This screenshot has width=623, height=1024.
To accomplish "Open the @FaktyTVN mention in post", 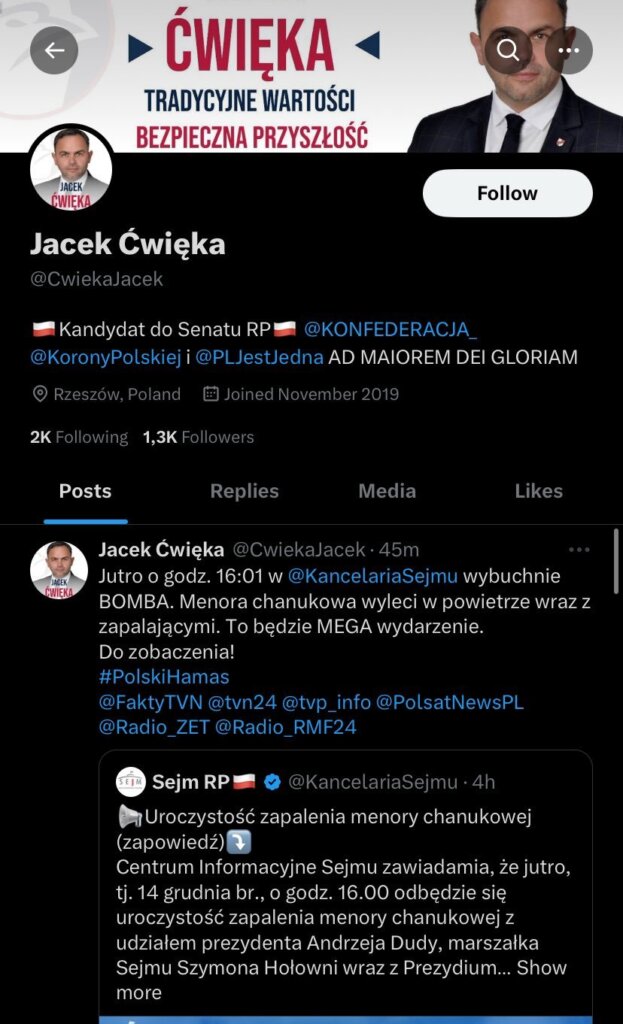I will (149, 702).
